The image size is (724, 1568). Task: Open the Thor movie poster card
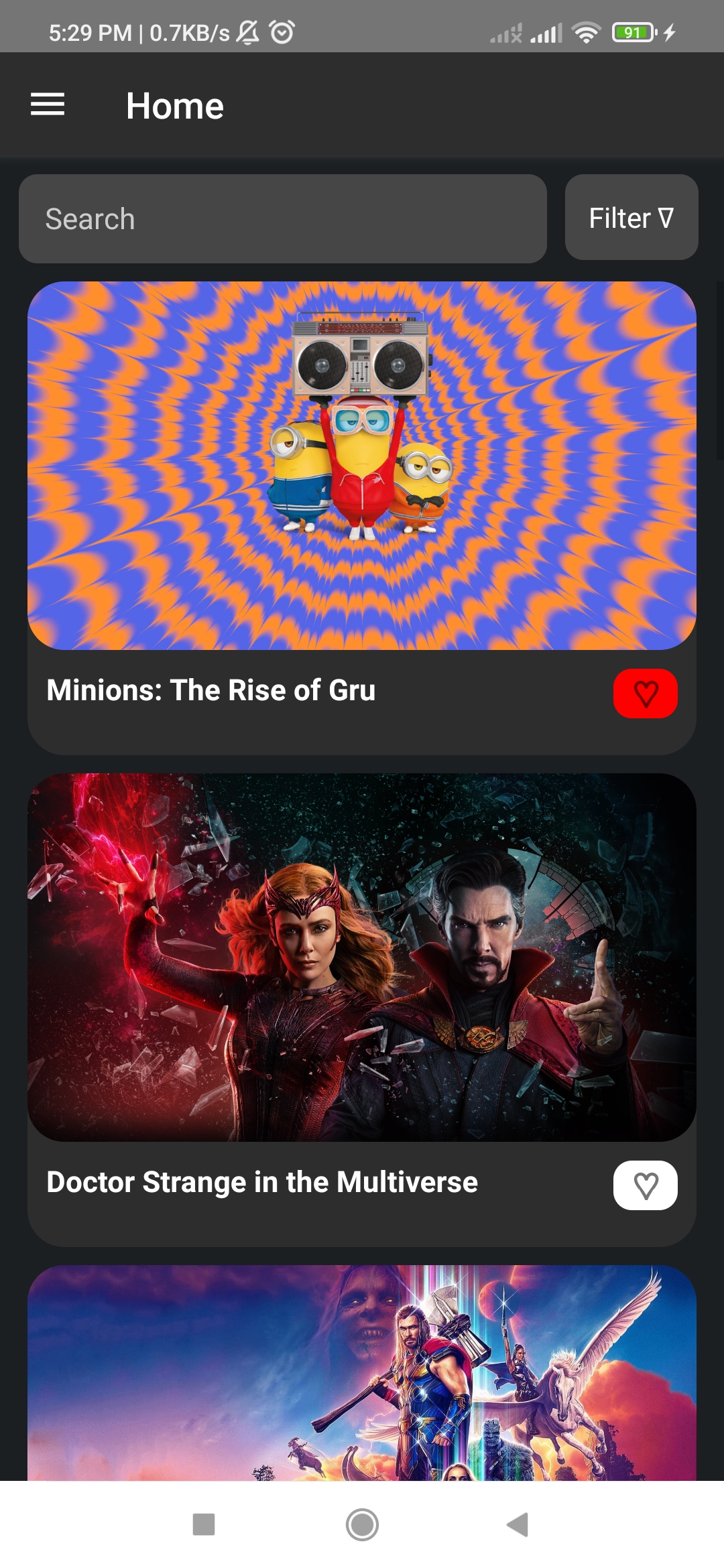point(361,1372)
